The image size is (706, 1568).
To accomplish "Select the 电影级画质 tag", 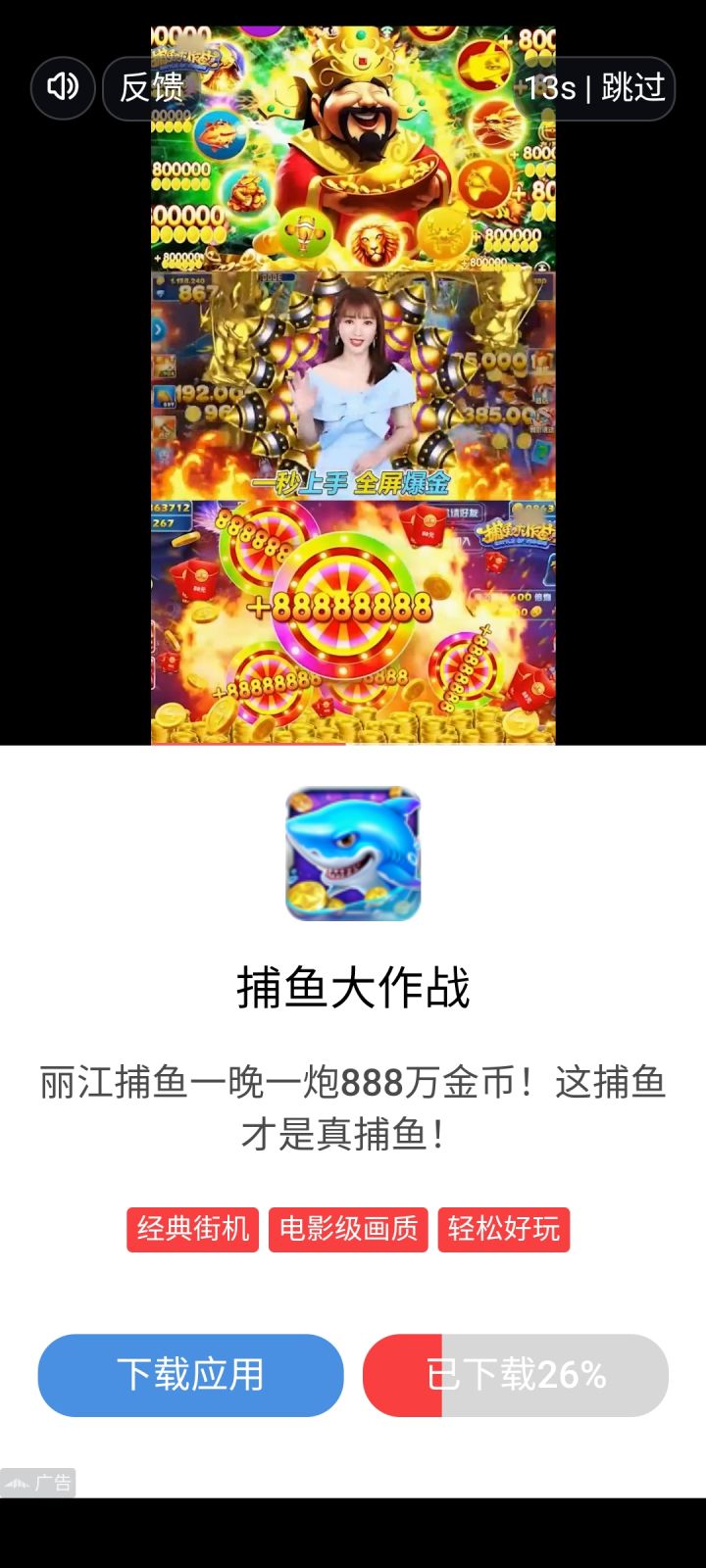I will [348, 1230].
